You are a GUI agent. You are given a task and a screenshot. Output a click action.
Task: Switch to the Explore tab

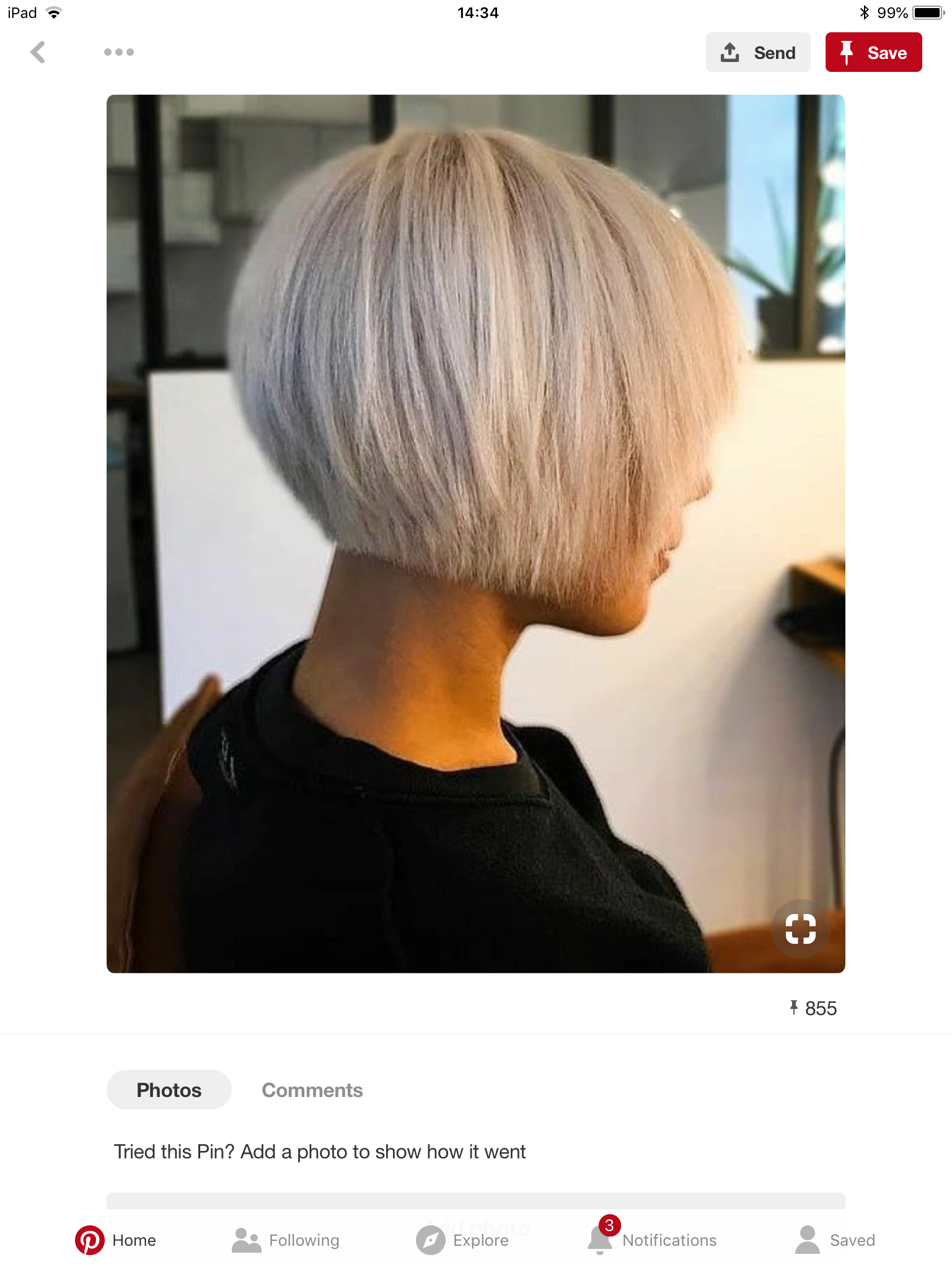coord(462,1240)
